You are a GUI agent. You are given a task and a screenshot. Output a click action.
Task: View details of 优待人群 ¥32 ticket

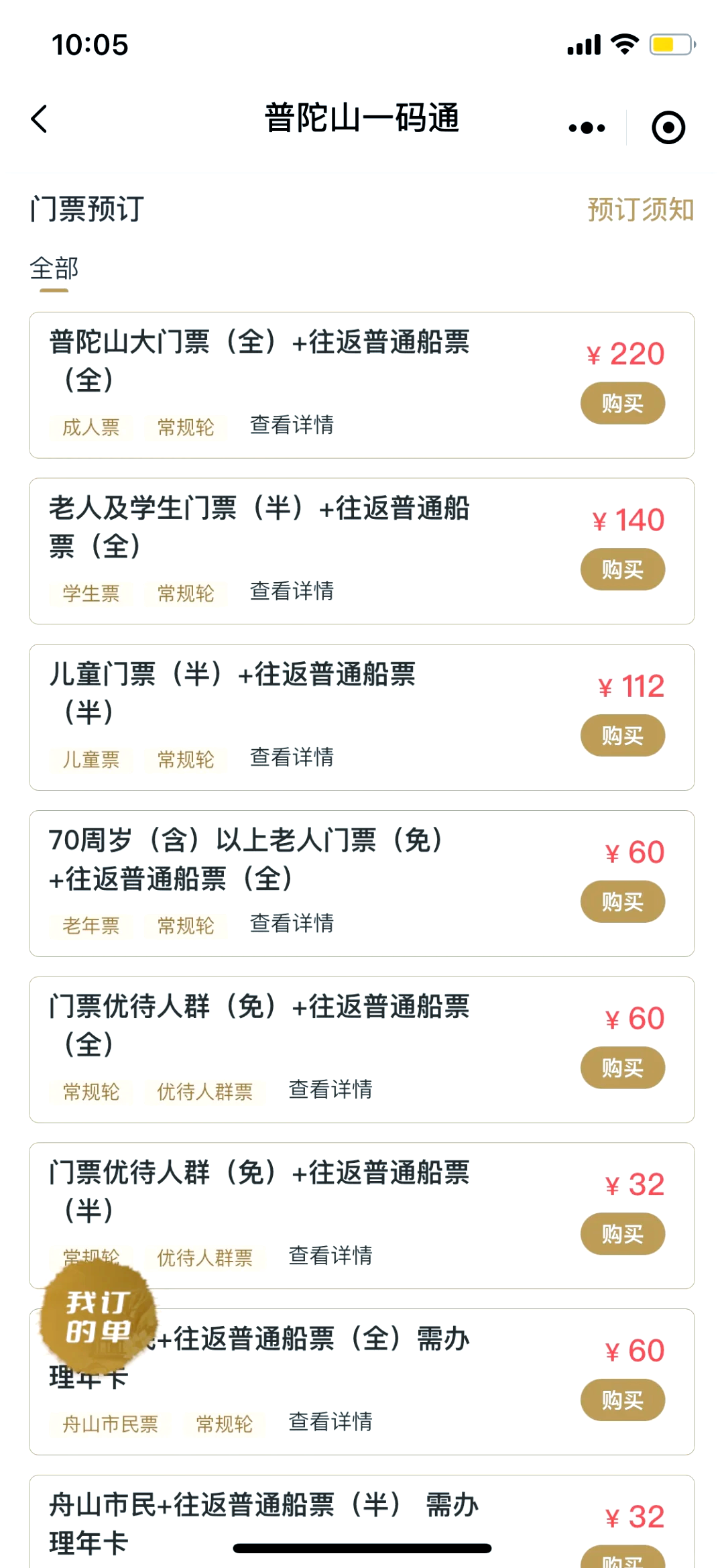[330, 1256]
